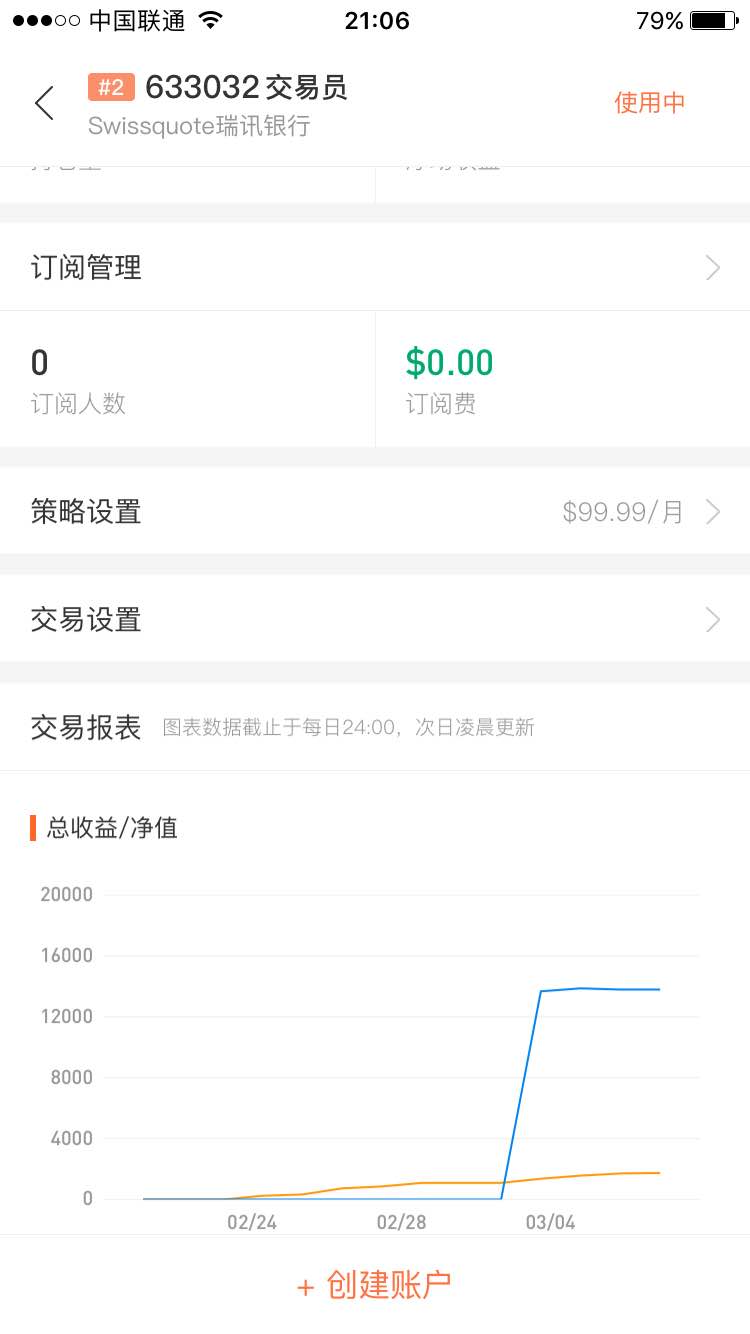Tap the 使用中 status button
The image size is (750, 1334).
(x=649, y=103)
